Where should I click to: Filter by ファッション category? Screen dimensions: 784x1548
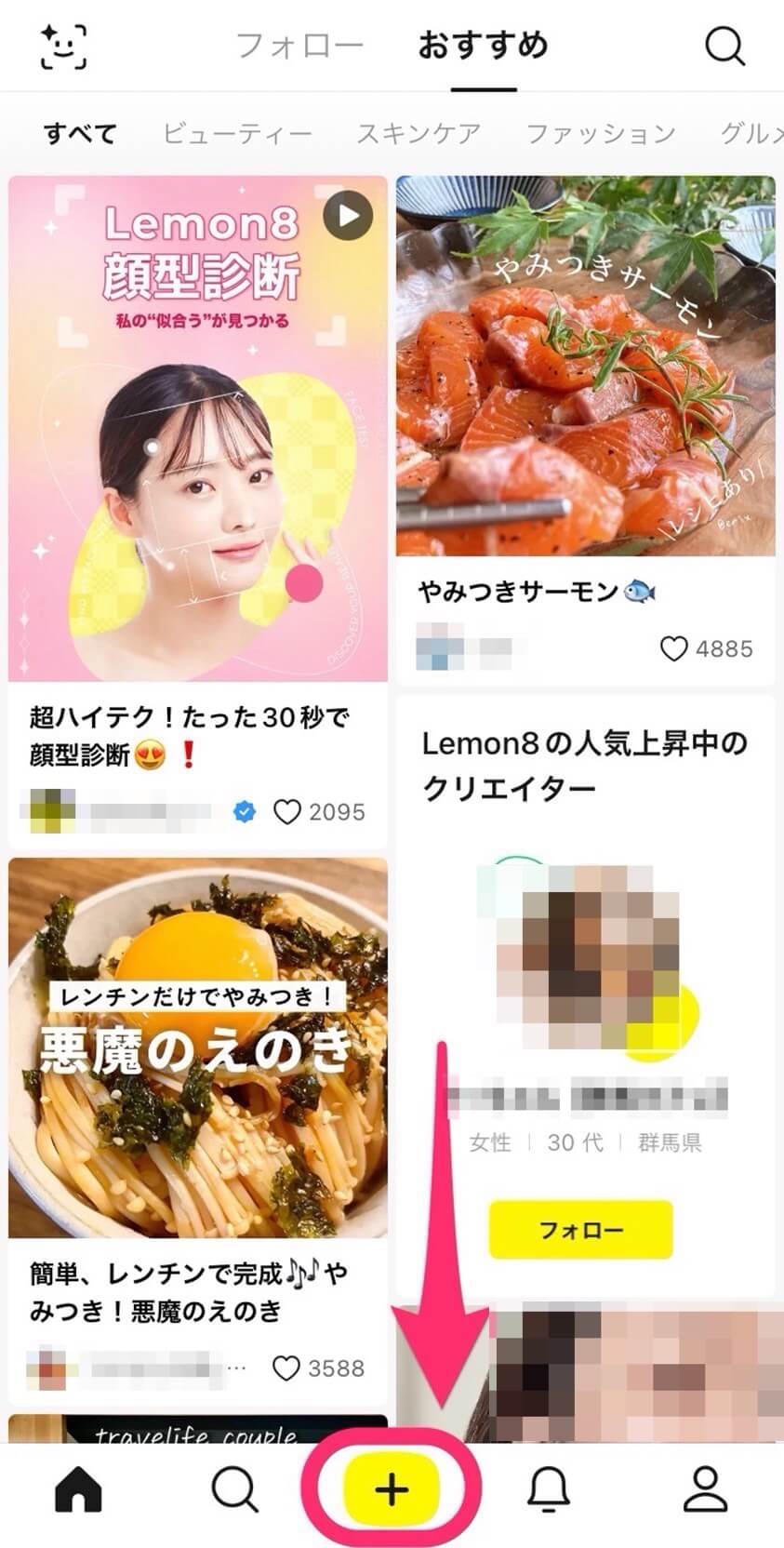point(601,134)
